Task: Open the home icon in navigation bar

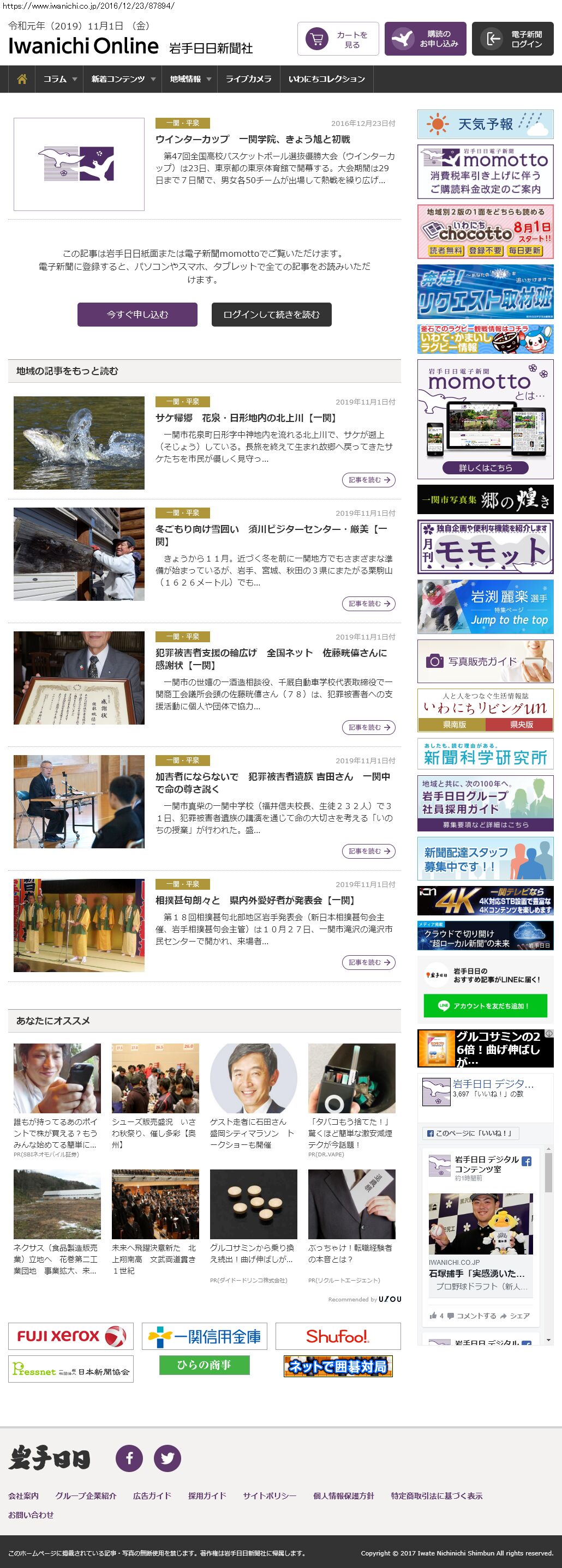Action: point(22,79)
